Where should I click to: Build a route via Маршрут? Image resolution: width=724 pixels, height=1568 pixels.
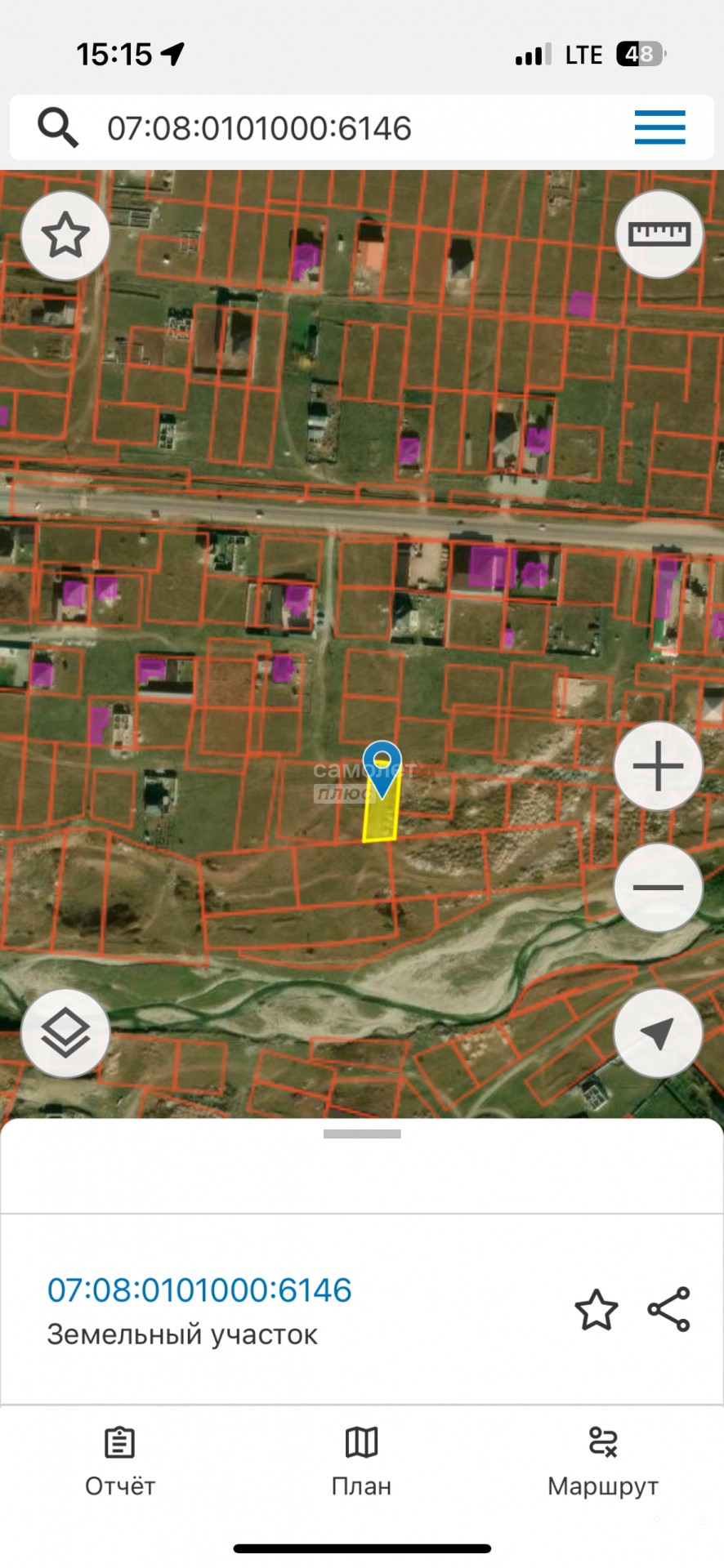pos(603,1462)
